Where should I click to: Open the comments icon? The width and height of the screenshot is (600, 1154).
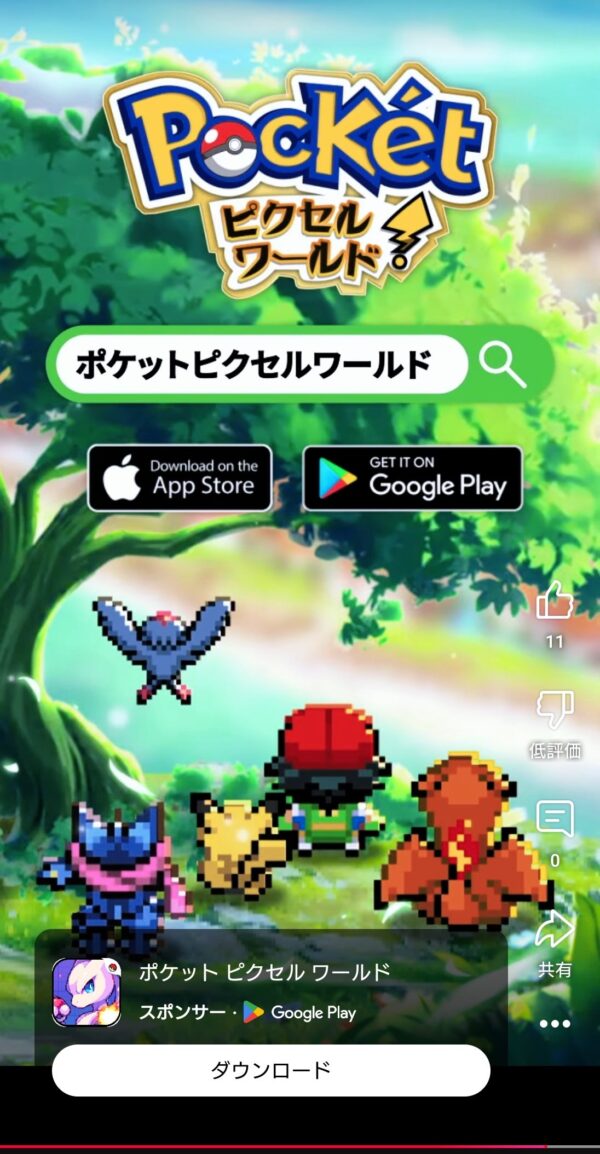554,819
